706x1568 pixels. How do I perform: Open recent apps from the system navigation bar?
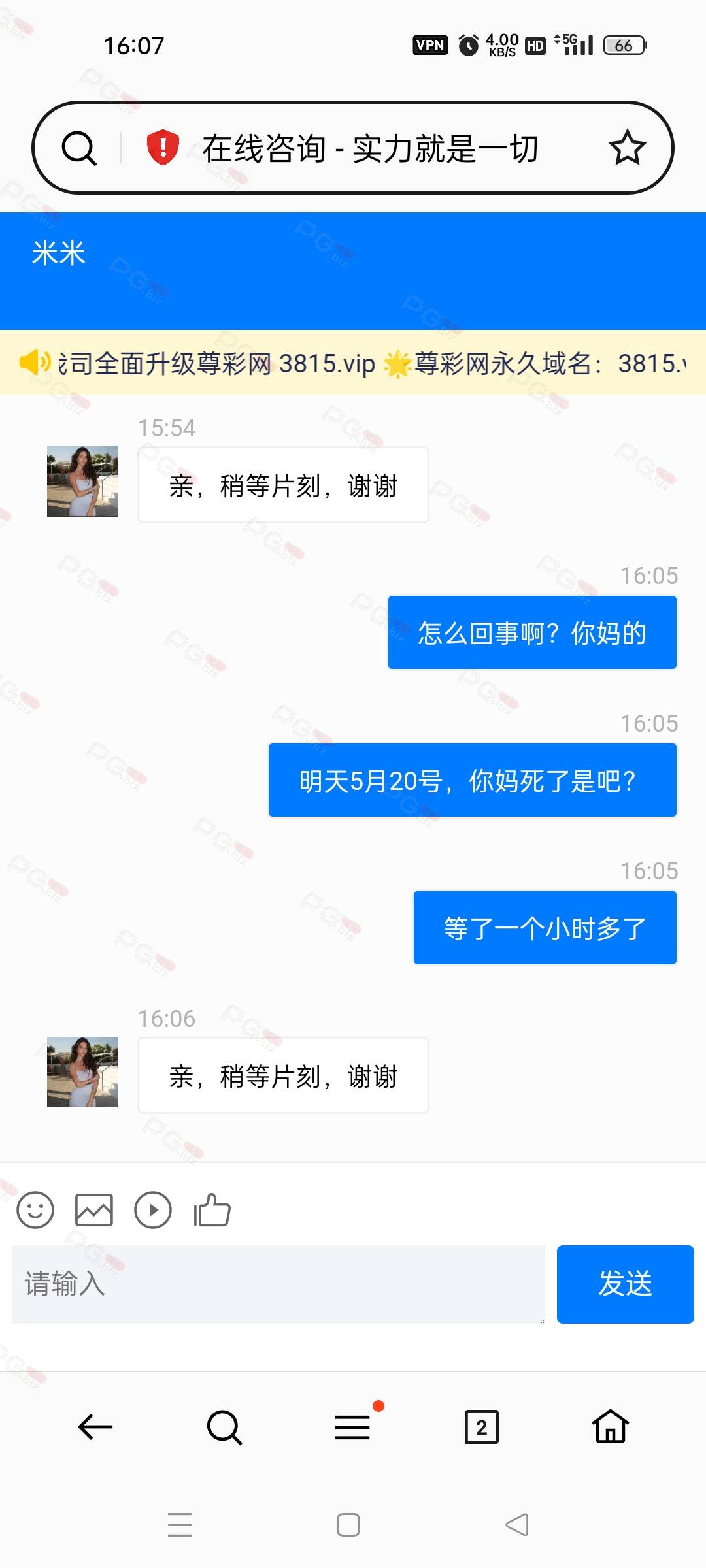point(180,1524)
